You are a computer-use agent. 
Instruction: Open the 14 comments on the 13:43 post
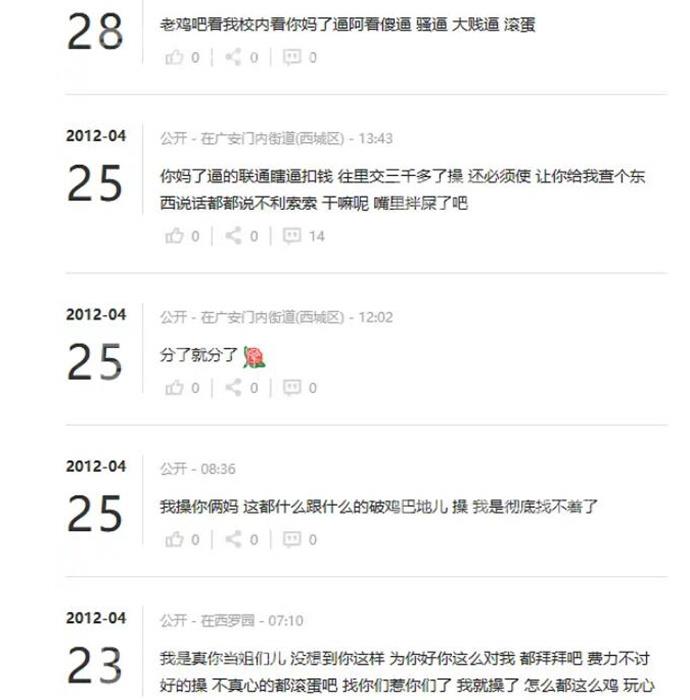pos(293,236)
